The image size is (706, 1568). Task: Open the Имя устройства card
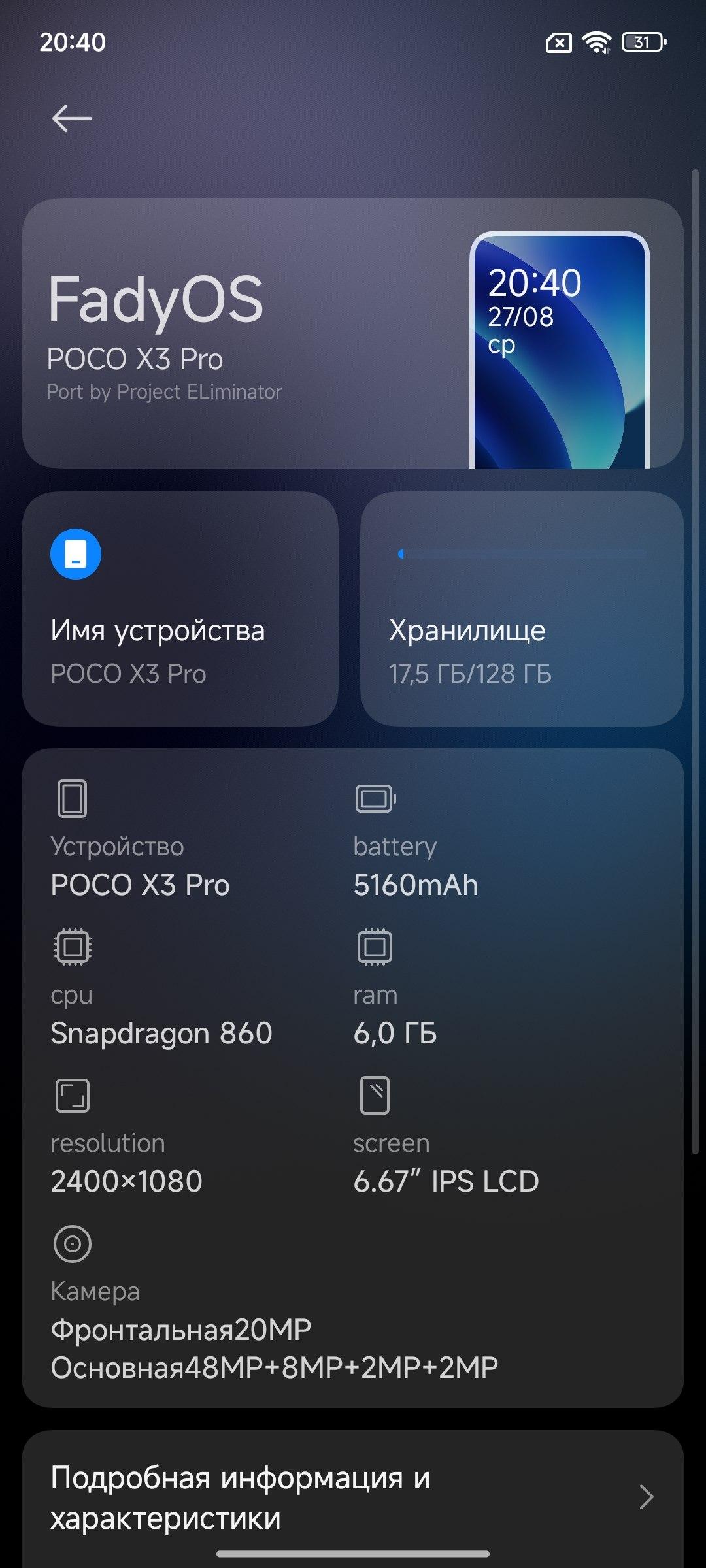pyautogui.click(x=180, y=609)
